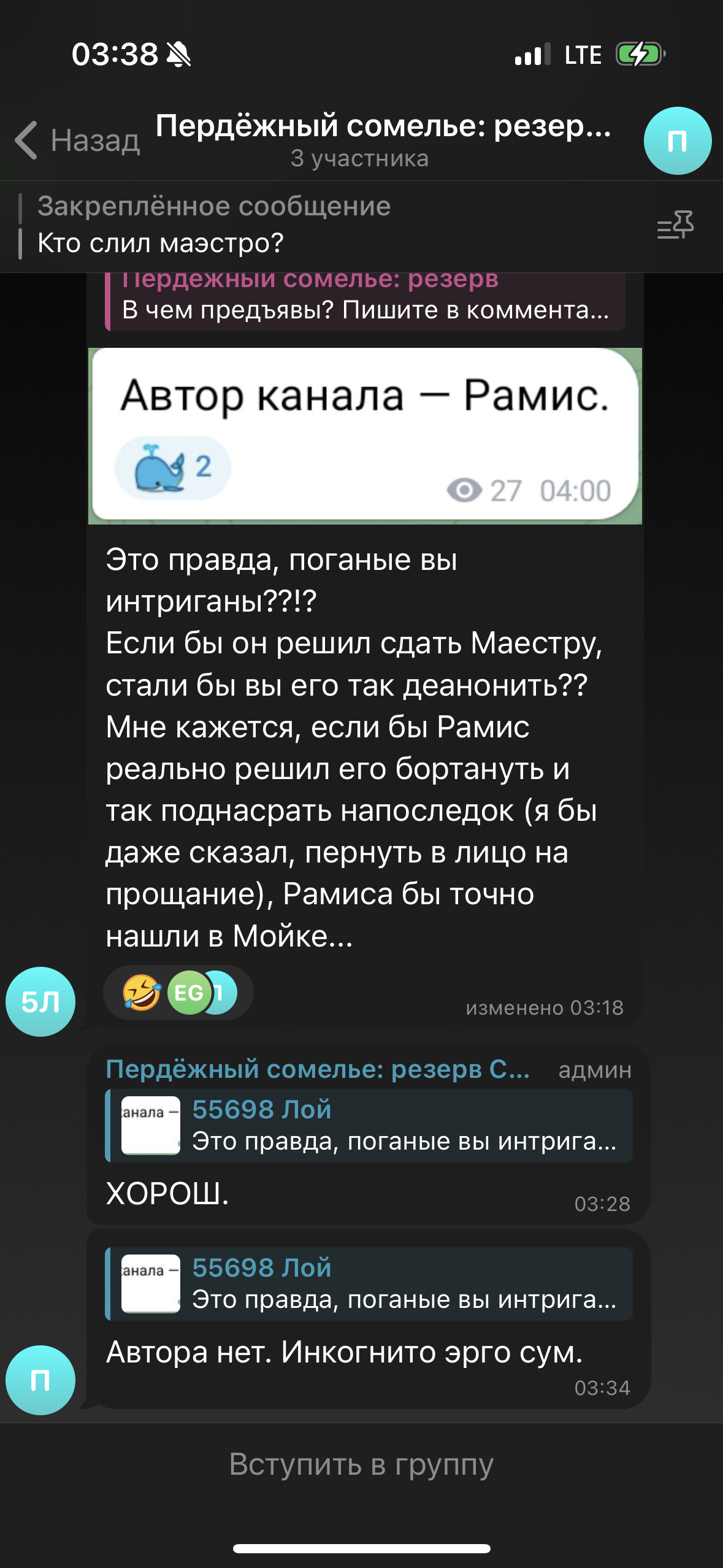Open the quoted reply above ХОРОШ.
The image size is (723, 1568).
tap(369, 1126)
